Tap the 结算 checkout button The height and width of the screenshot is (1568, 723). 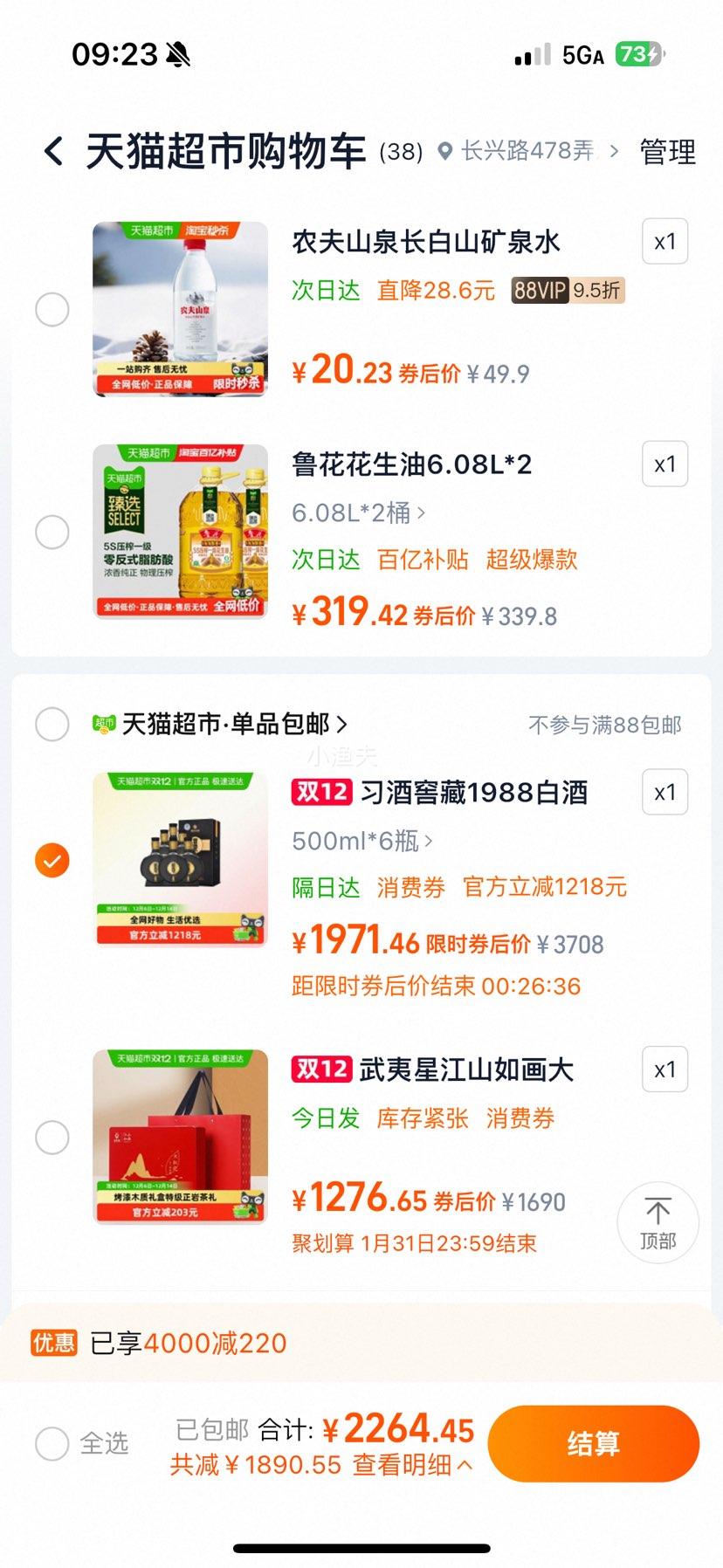(595, 1445)
